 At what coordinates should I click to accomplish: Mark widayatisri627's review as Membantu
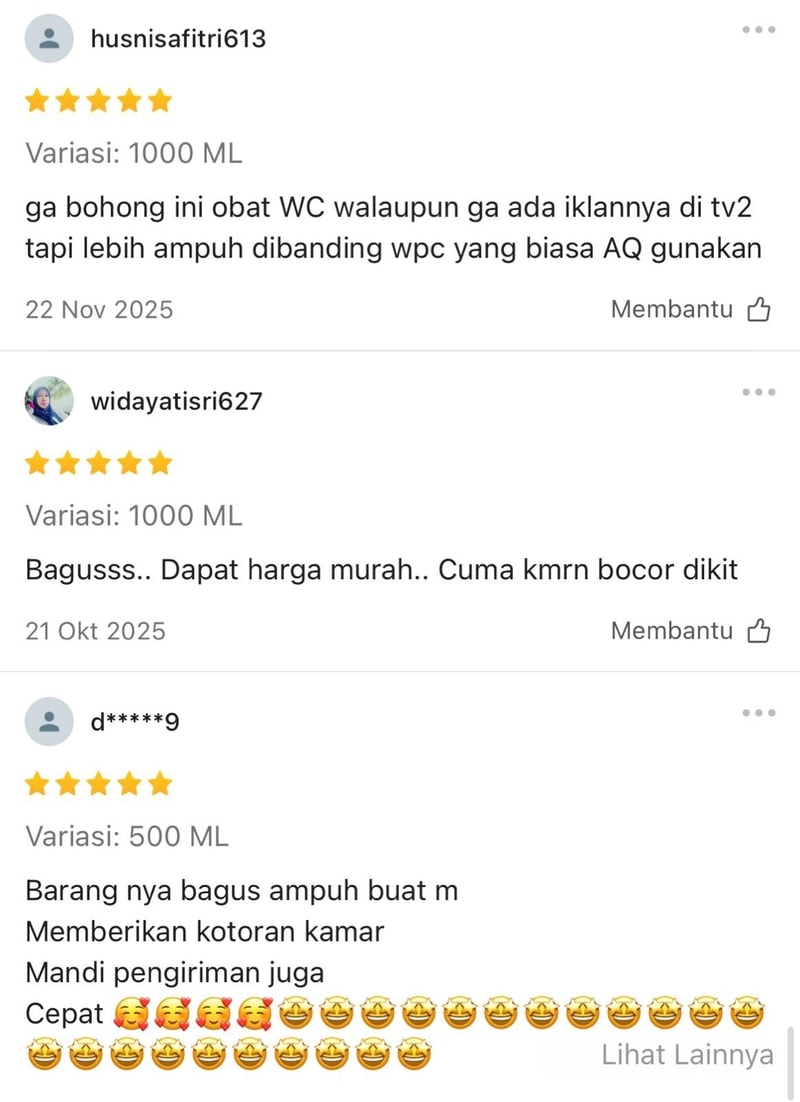click(x=690, y=631)
